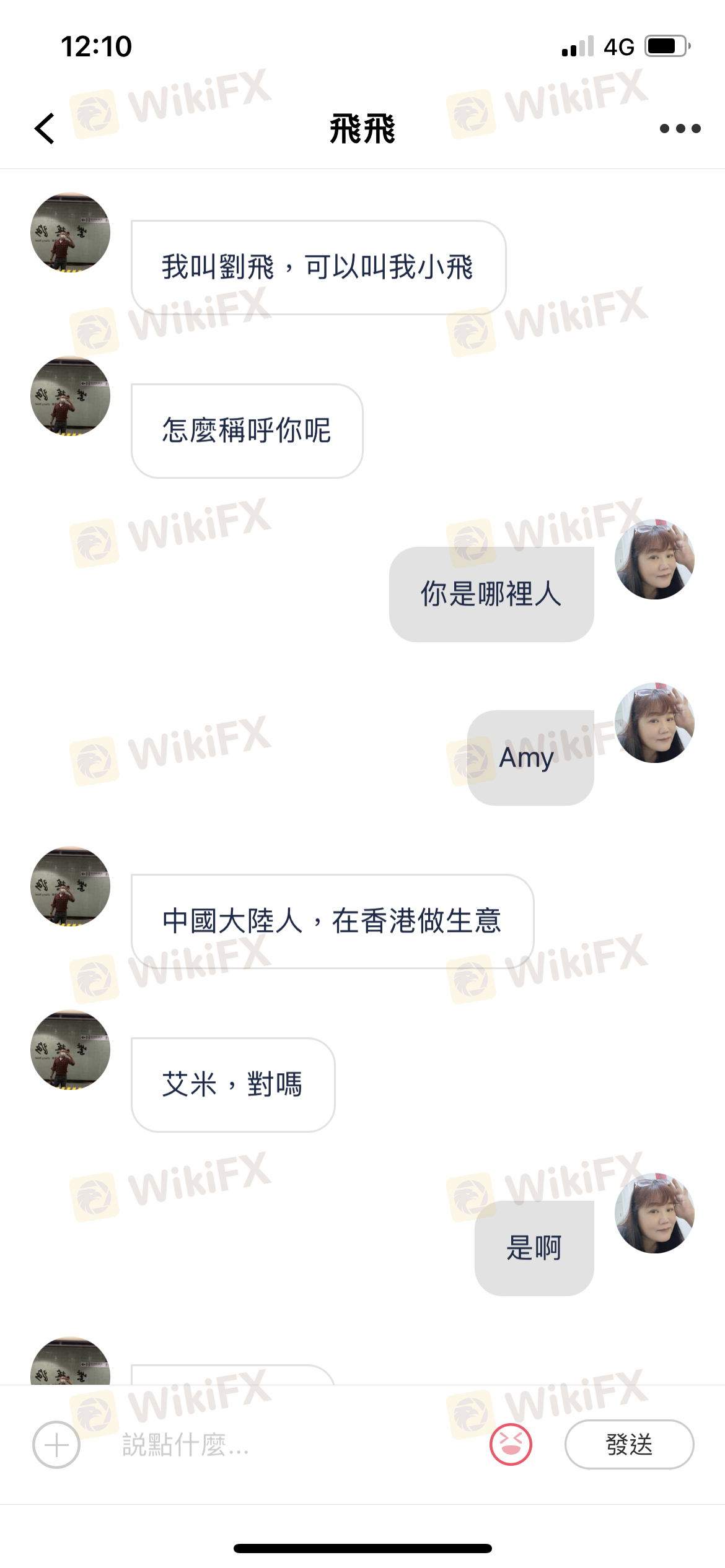Image resolution: width=725 pixels, height=1568 pixels.
Task: Open the three-dot more options menu
Action: (680, 129)
